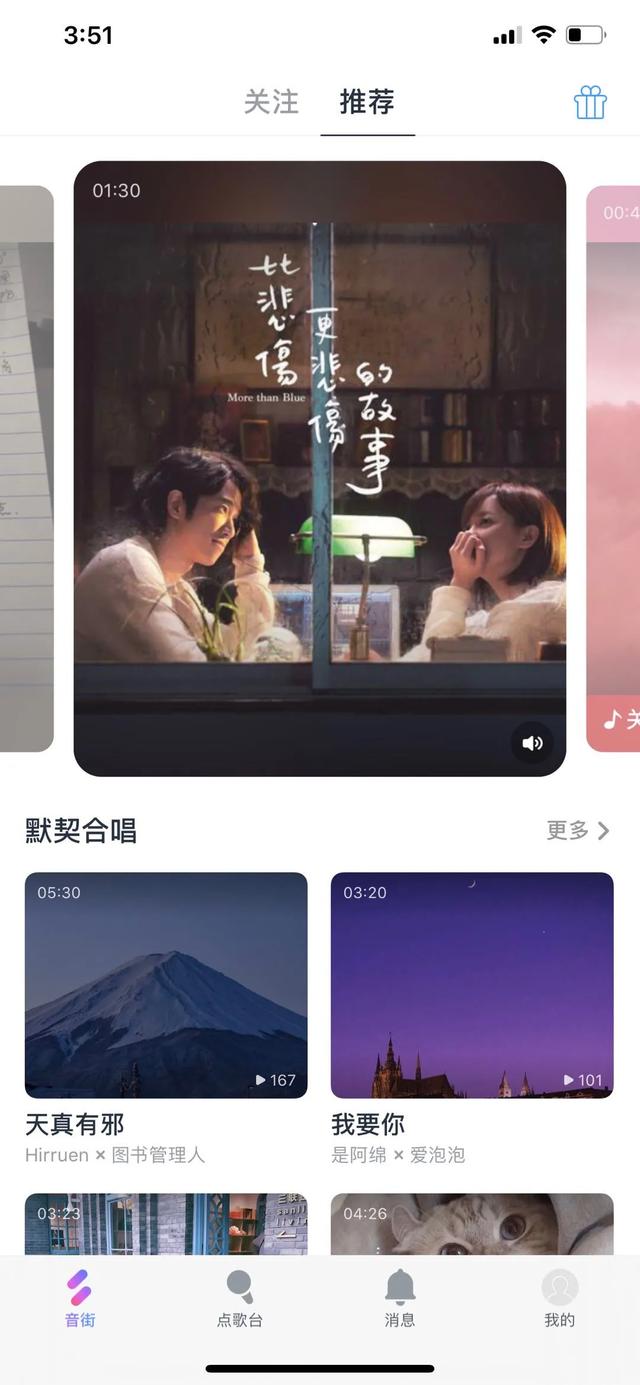This screenshot has width=640, height=1385.
Task: Toggle sound on the featured video
Action: (x=532, y=743)
